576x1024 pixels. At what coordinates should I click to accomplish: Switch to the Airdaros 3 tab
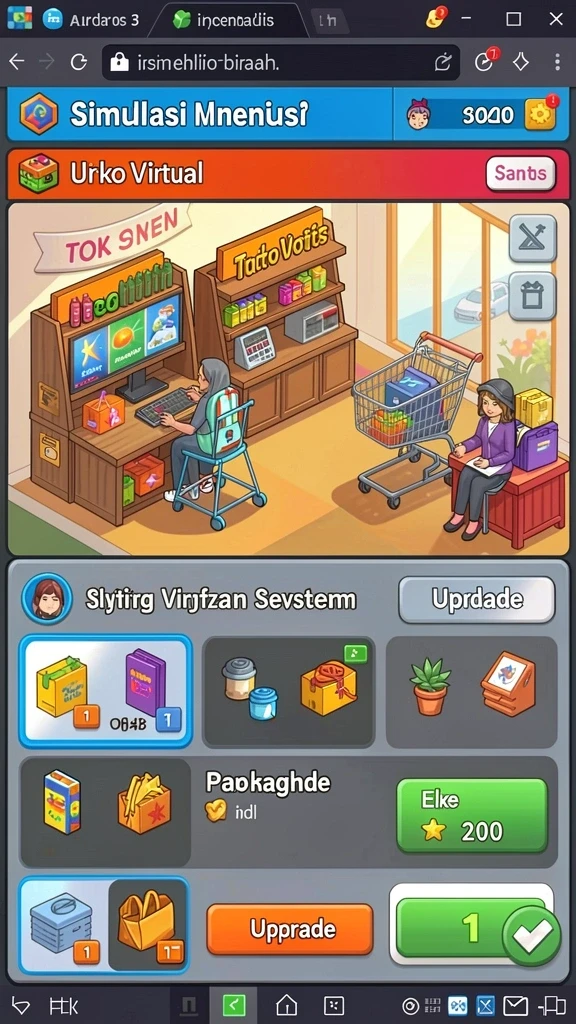click(x=91, y=20)
